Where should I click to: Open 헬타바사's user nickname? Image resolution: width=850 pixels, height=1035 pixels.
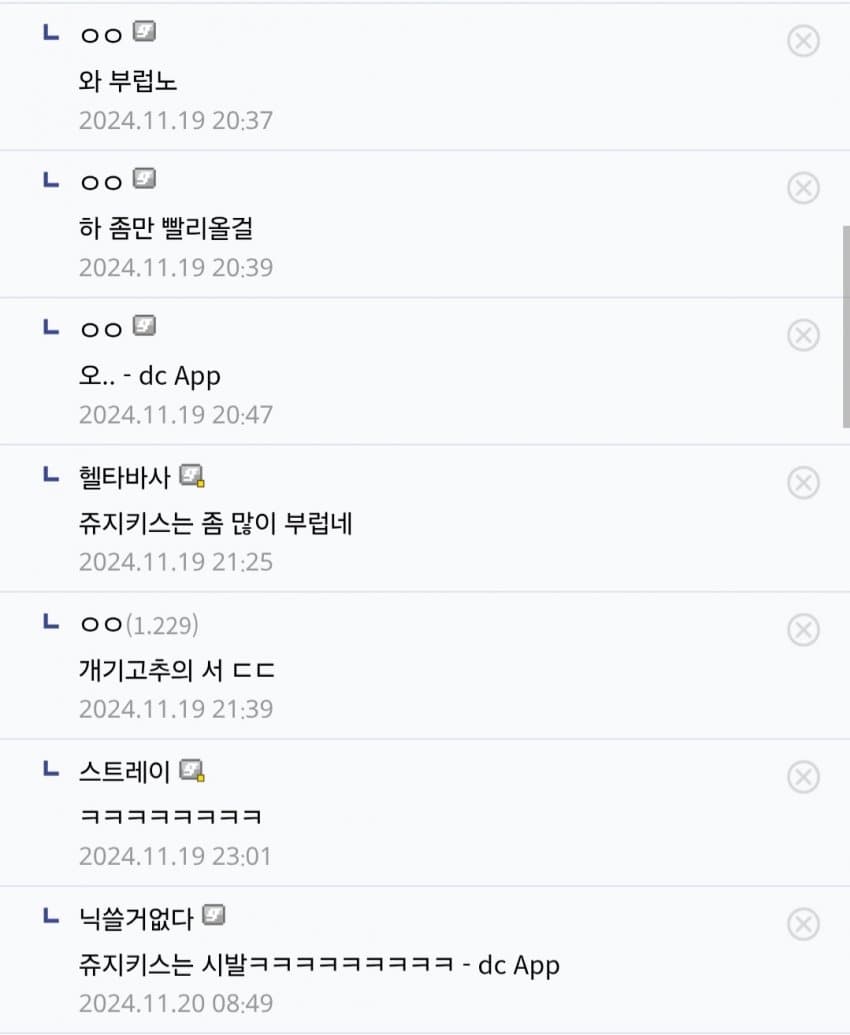[125, 477]
